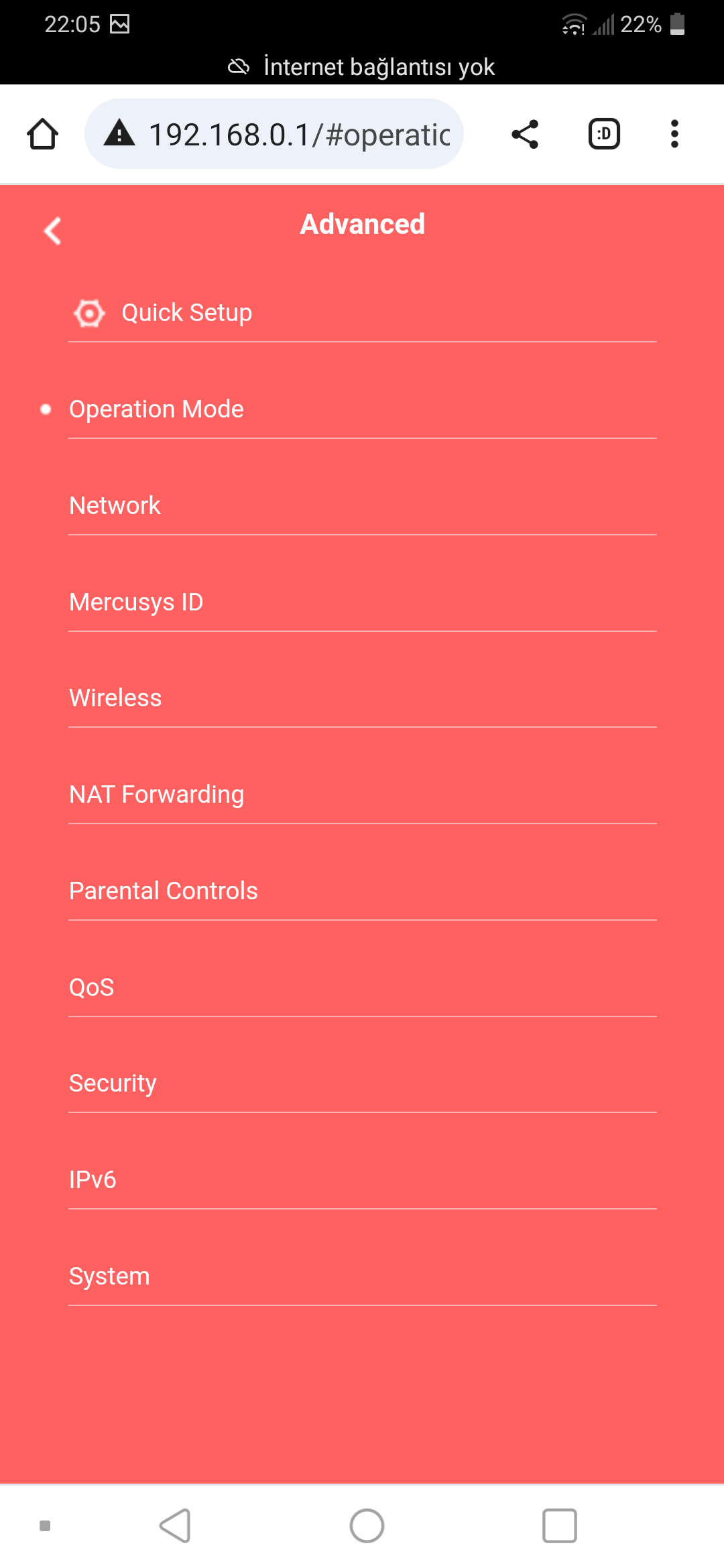
Task: Tap the browser home icon
Action: pos(42,134)
